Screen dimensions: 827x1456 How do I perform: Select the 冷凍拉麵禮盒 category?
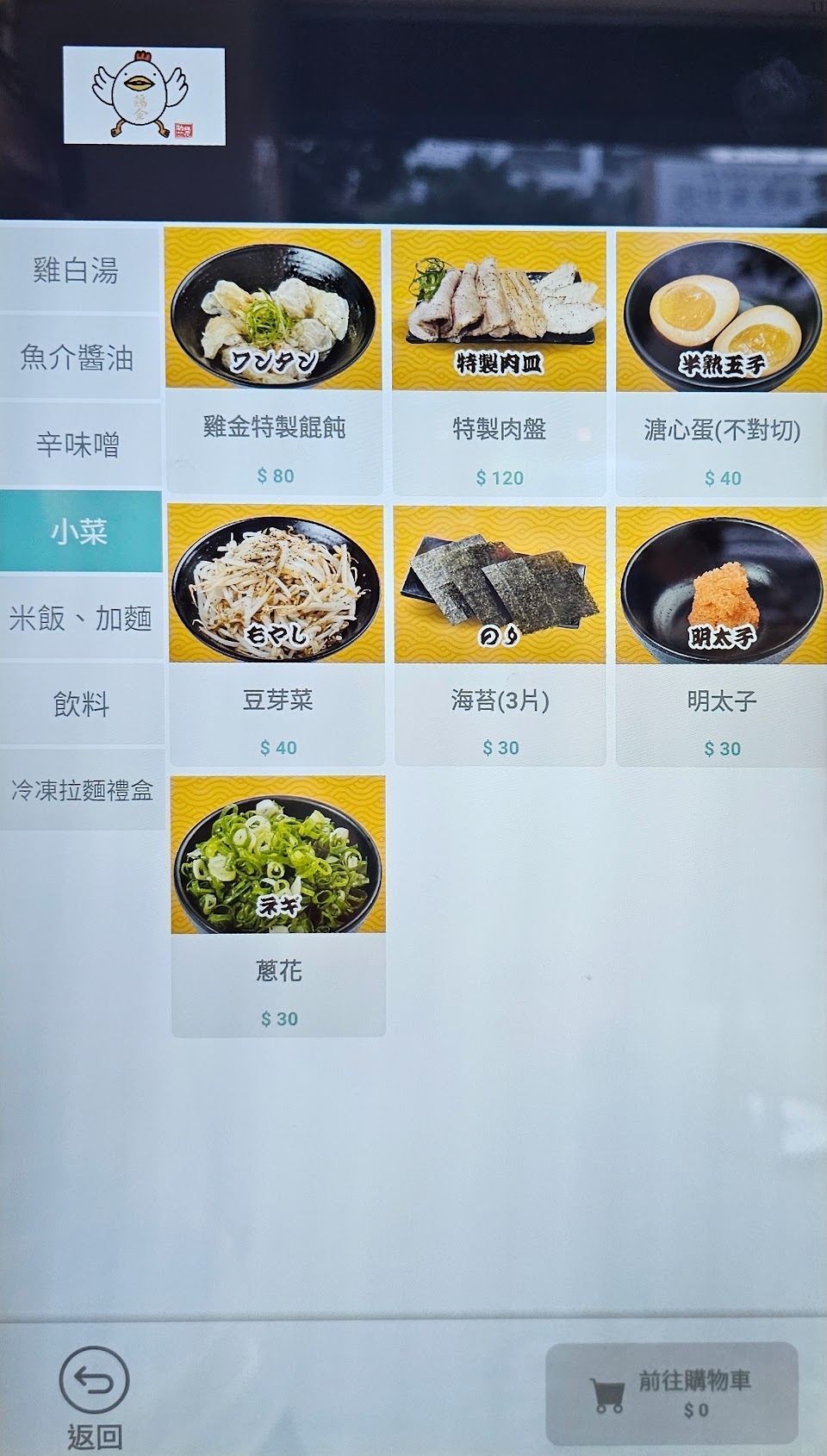82,789
